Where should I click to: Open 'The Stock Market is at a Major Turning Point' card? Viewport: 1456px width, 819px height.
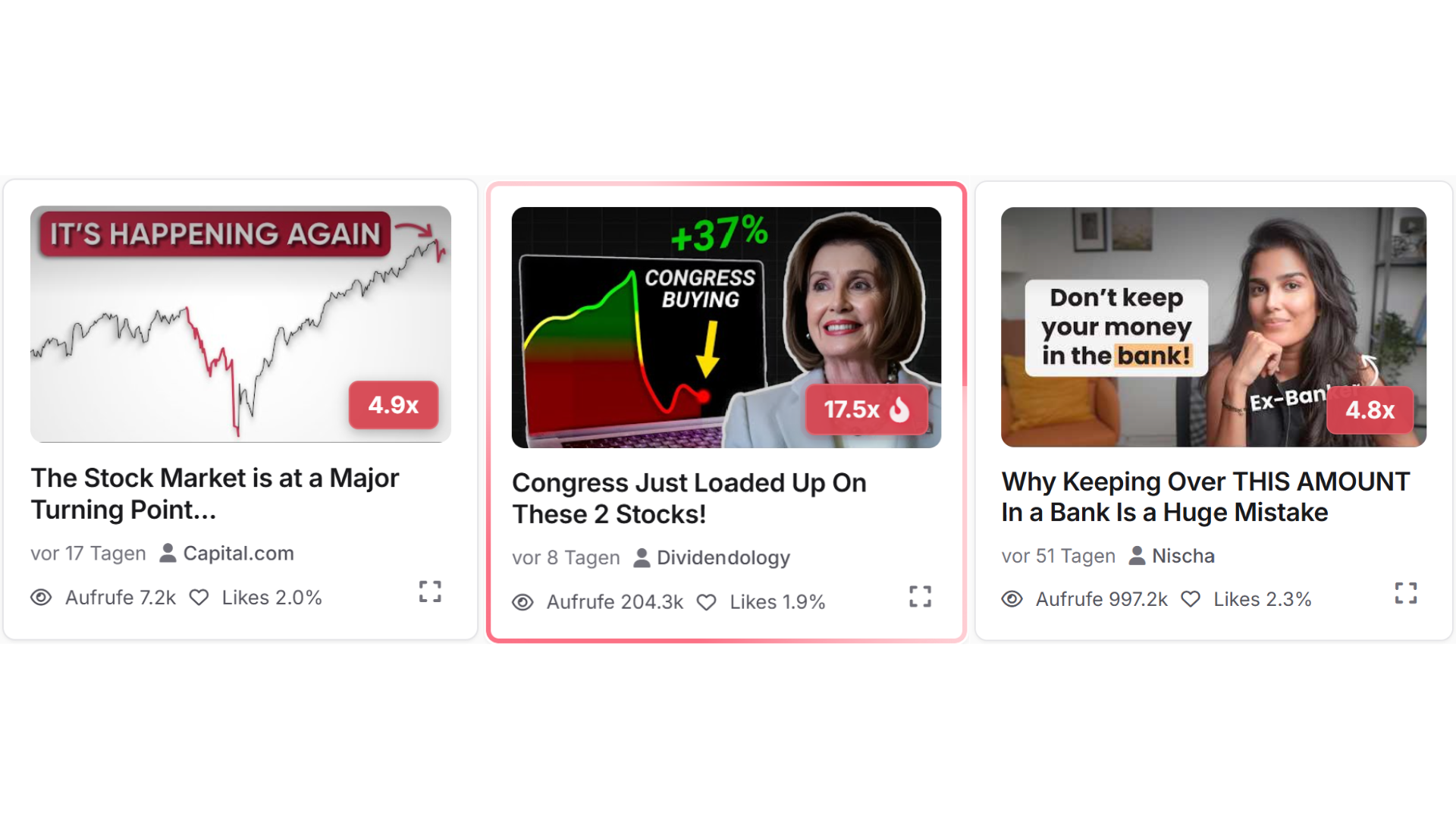[215, 494]
